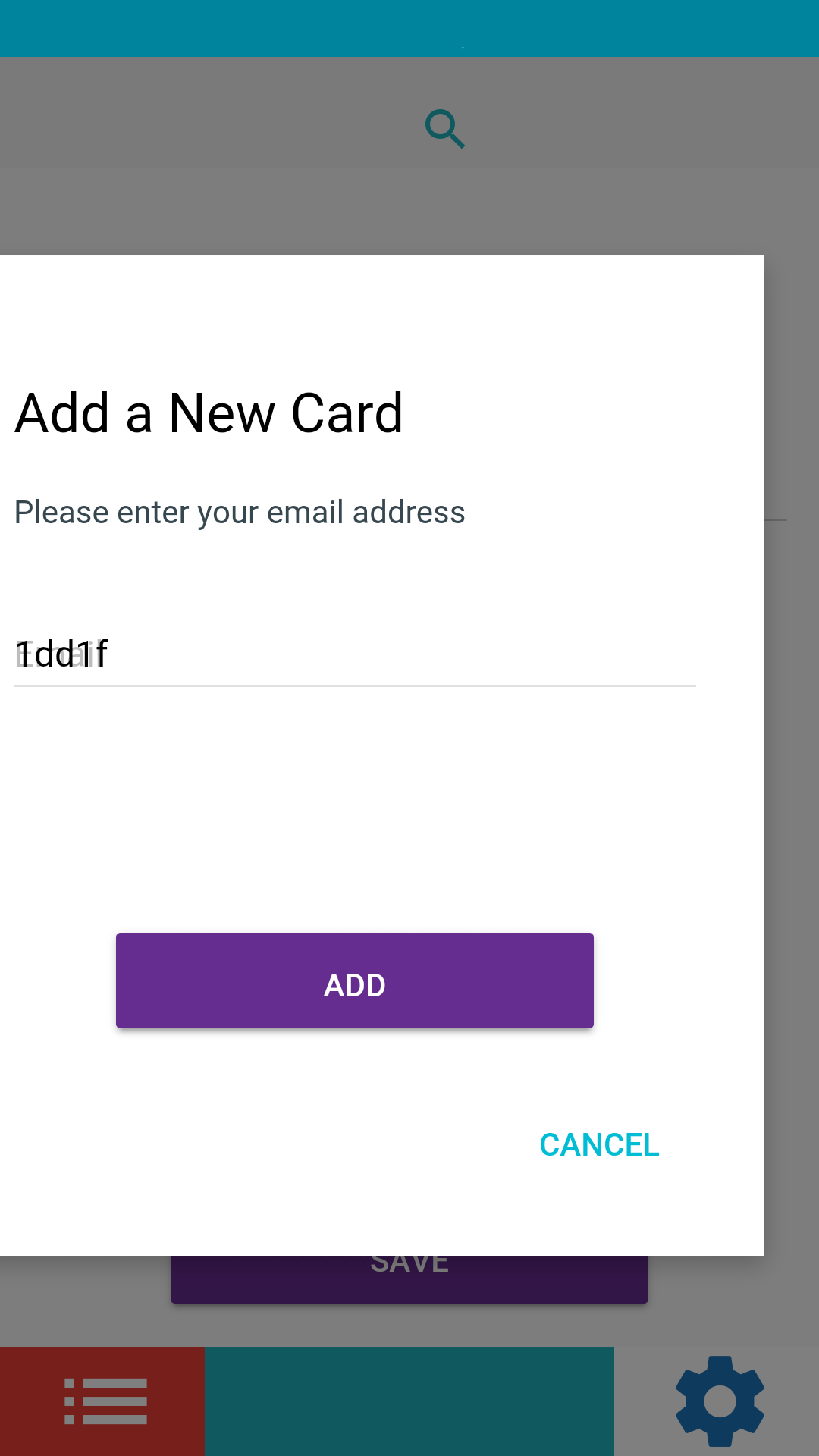Cancel adding a new card
Viewport: 819px width, 1456px height.
tap(598, 1144)
